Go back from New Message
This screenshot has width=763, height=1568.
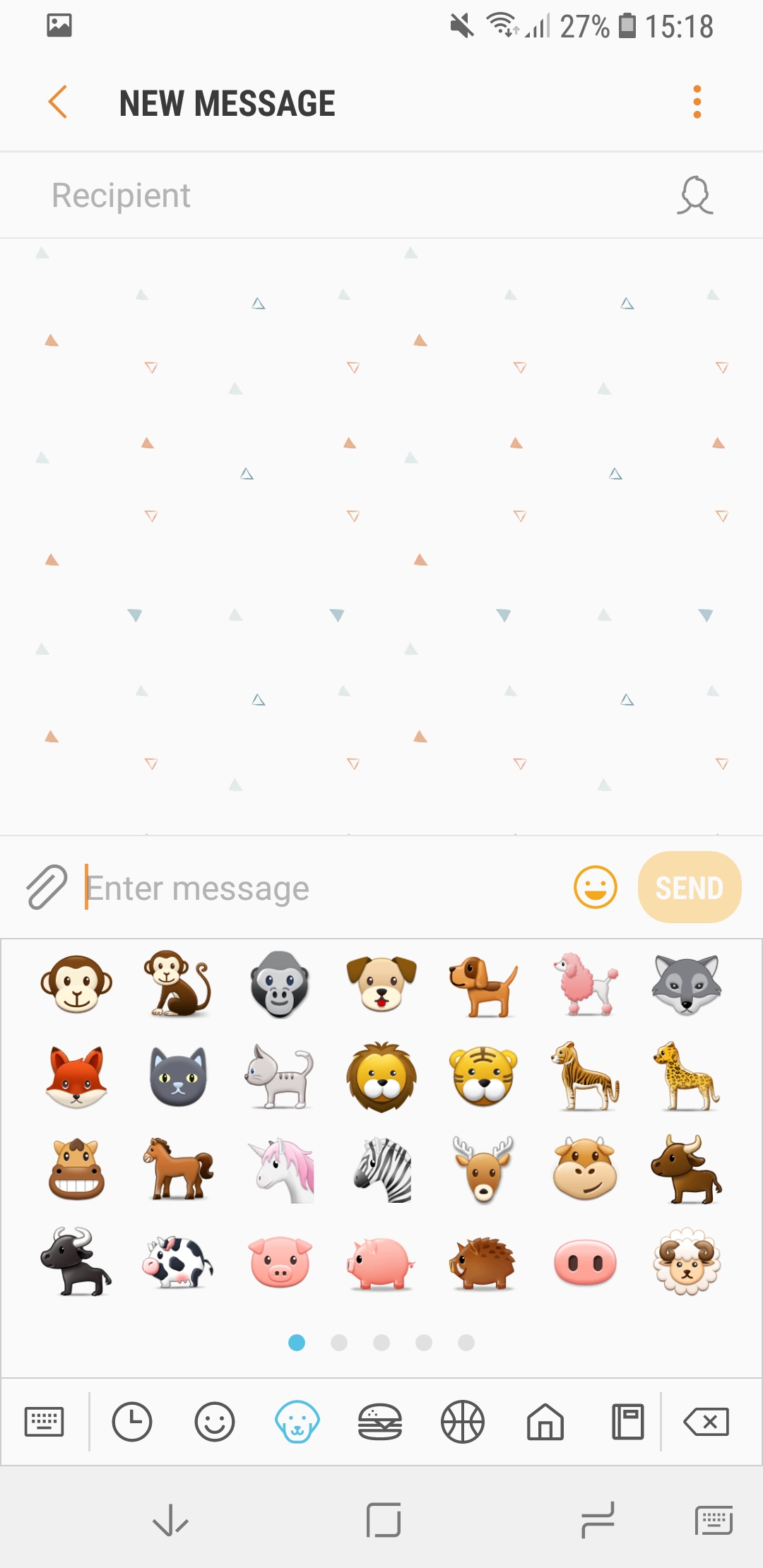click(x=58, y=102)
